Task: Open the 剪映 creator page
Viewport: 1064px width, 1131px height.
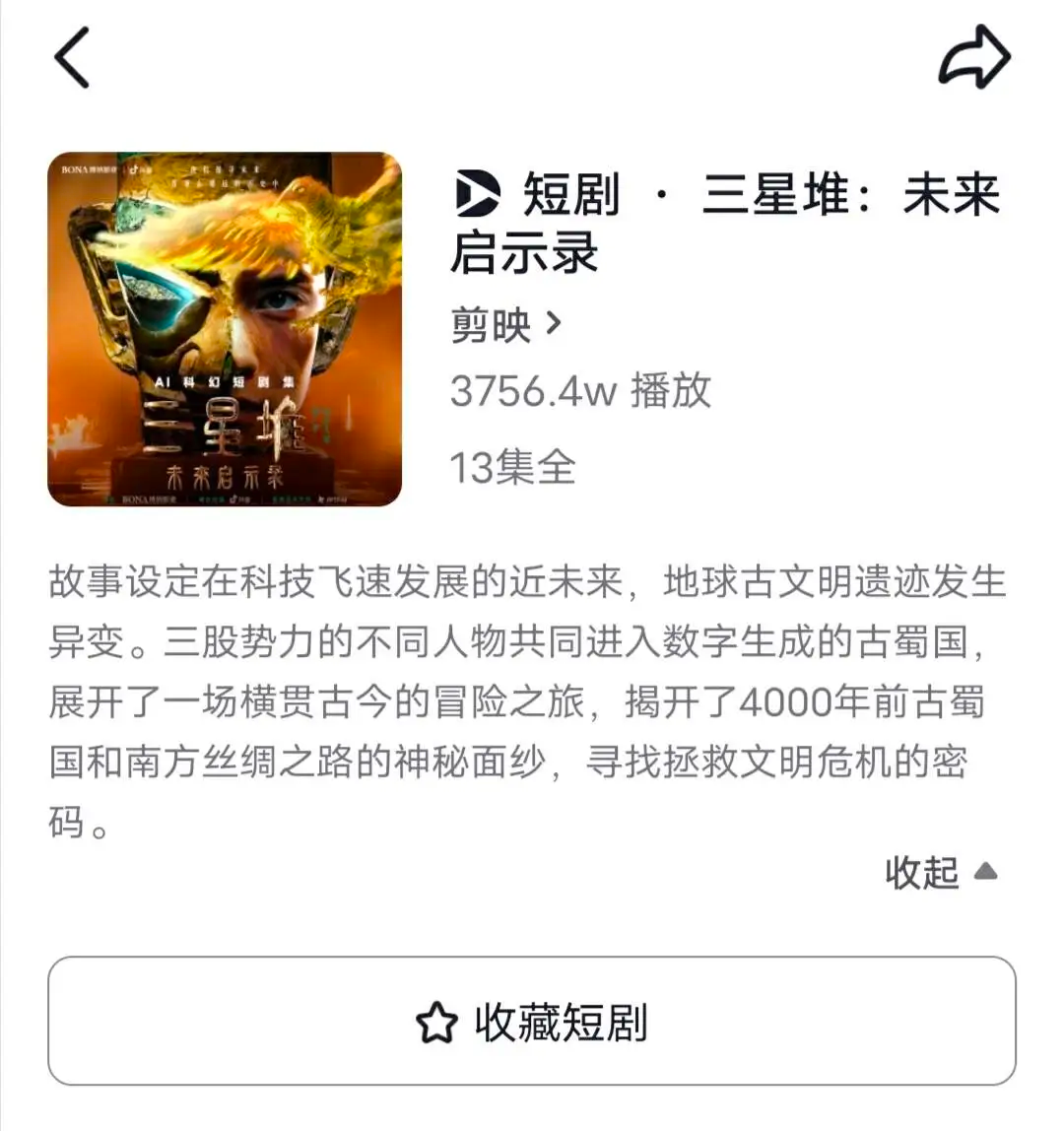Action: (504, 324)
